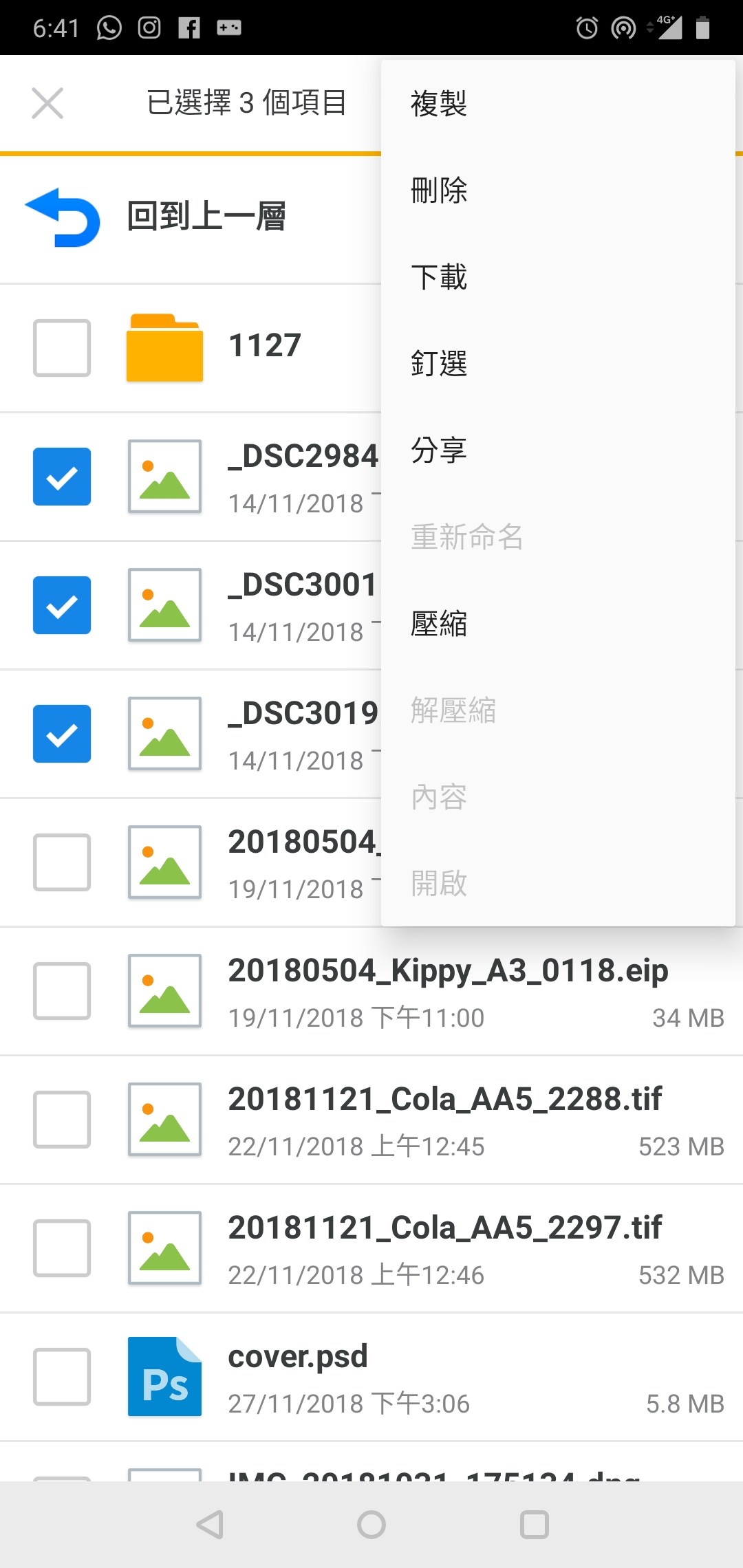
Task: Tap the system back button
Action: (210, 1525)
